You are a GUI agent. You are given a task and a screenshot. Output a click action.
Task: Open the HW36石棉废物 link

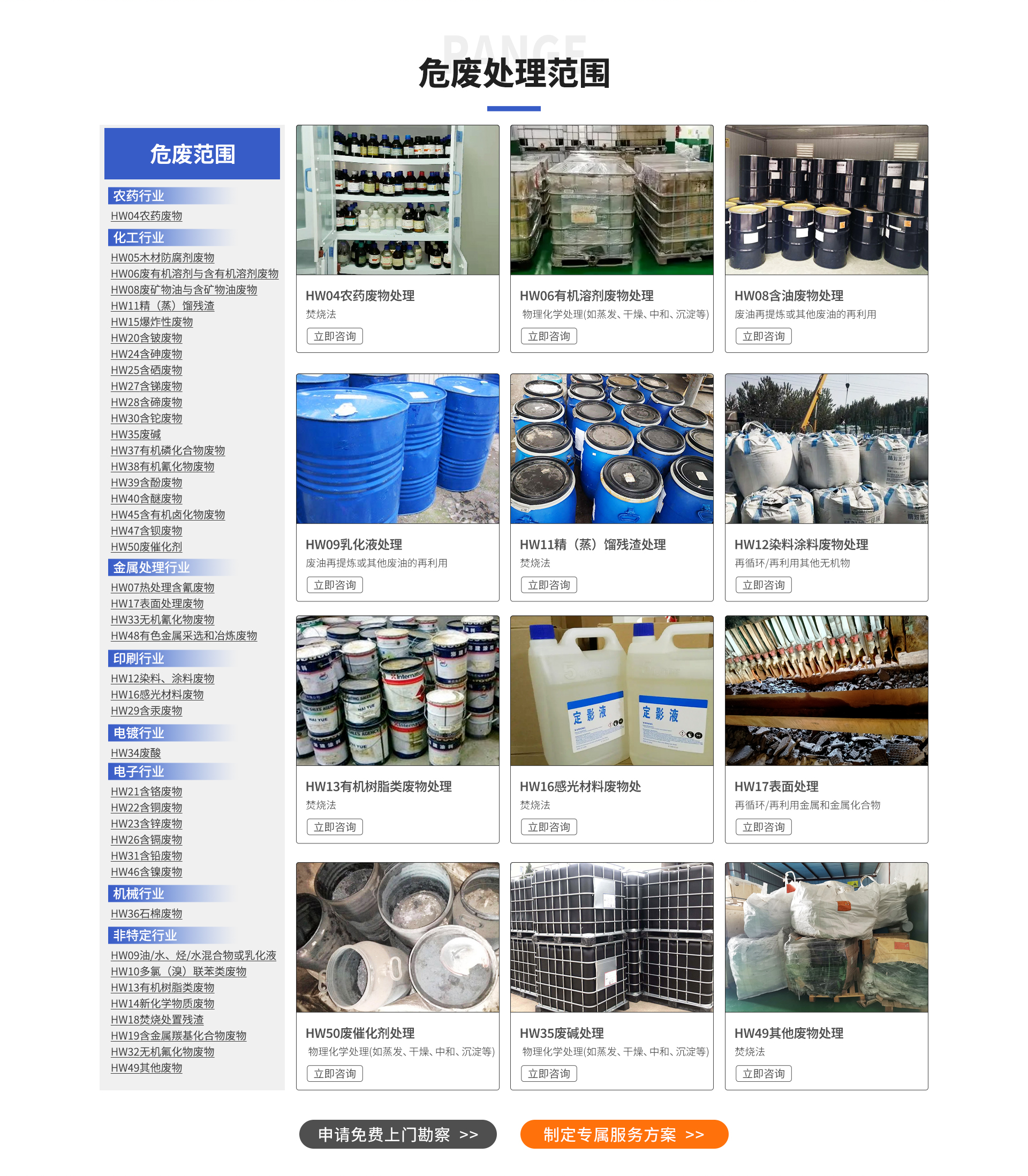pos(146,913)
